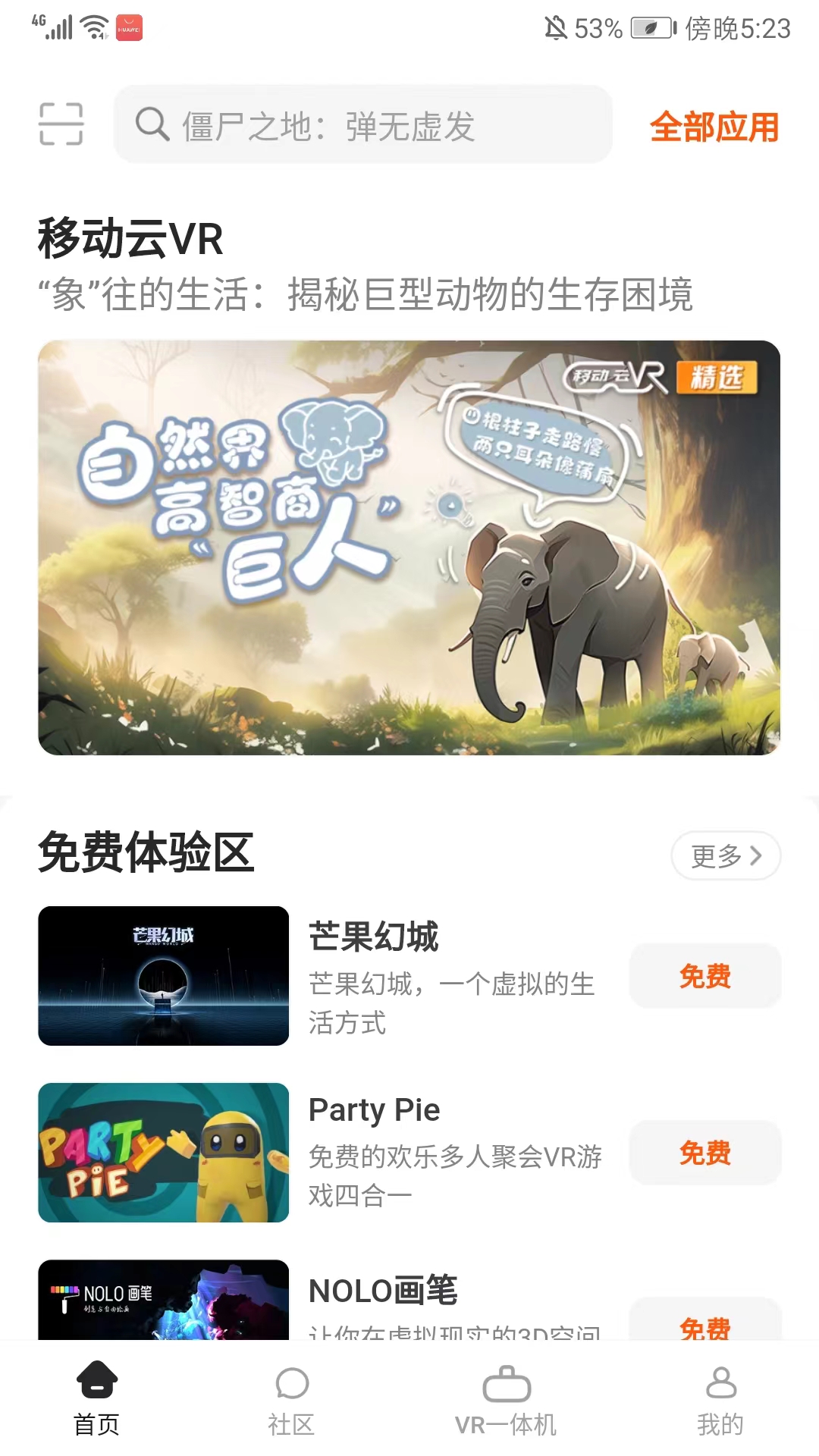Viewport: 819px width, 1456px height.
Task: Open 全部应用 list
Action: [x=714, y=127]
